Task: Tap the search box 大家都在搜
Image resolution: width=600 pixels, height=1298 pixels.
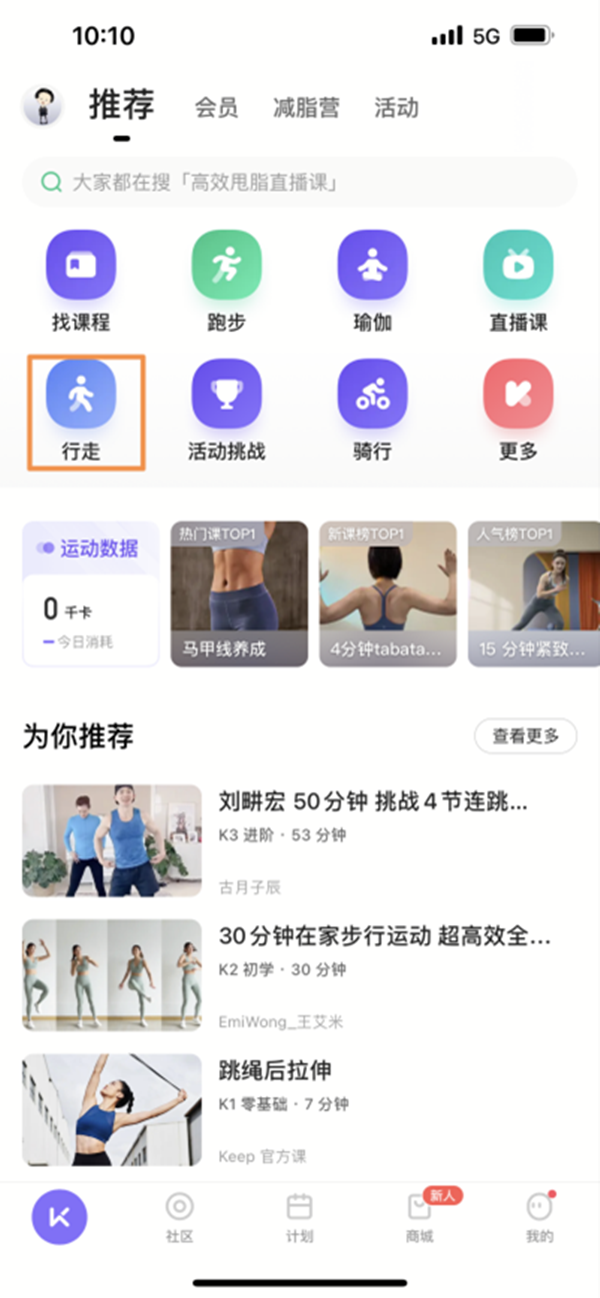Action: coord(300,183)
